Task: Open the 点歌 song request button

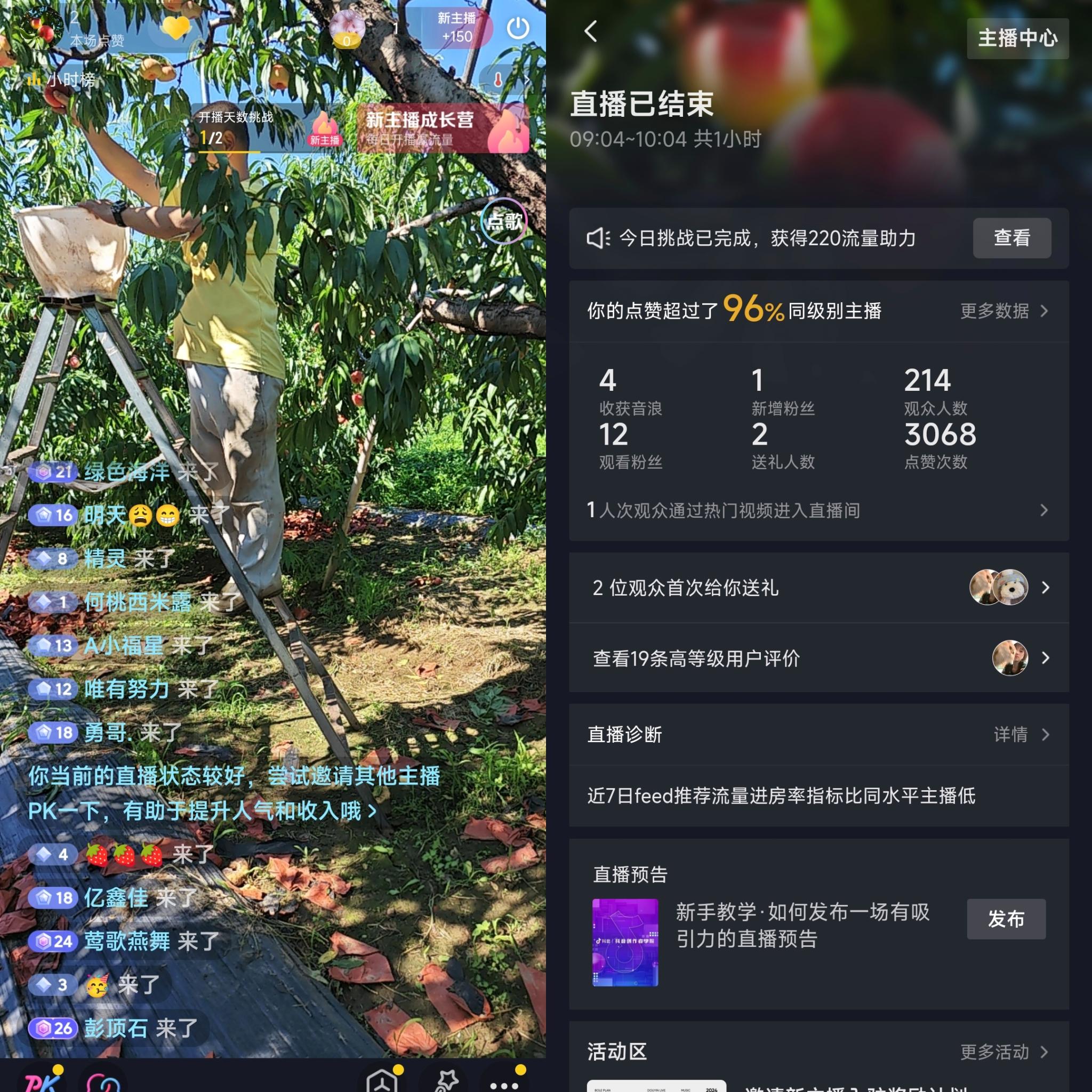Action: 503,221
